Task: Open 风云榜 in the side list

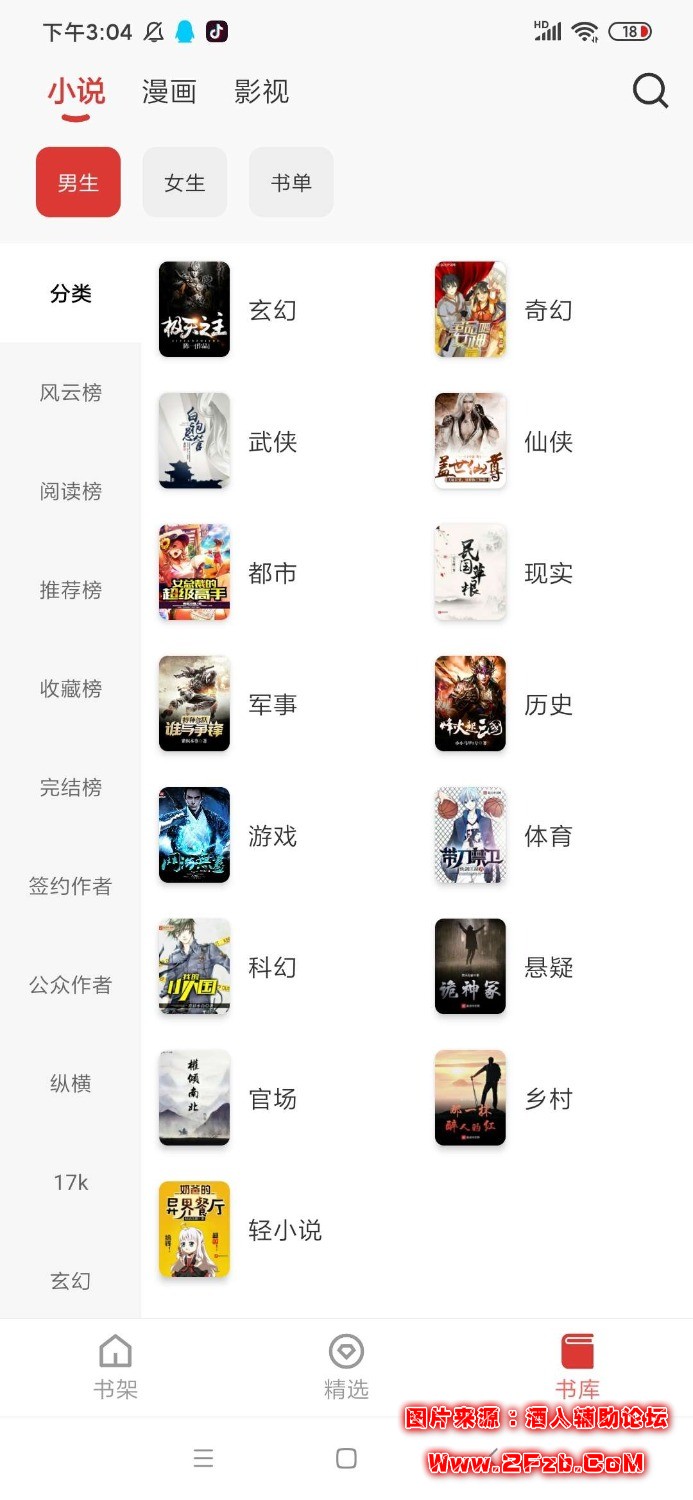Action: click(x=71, y=393)
